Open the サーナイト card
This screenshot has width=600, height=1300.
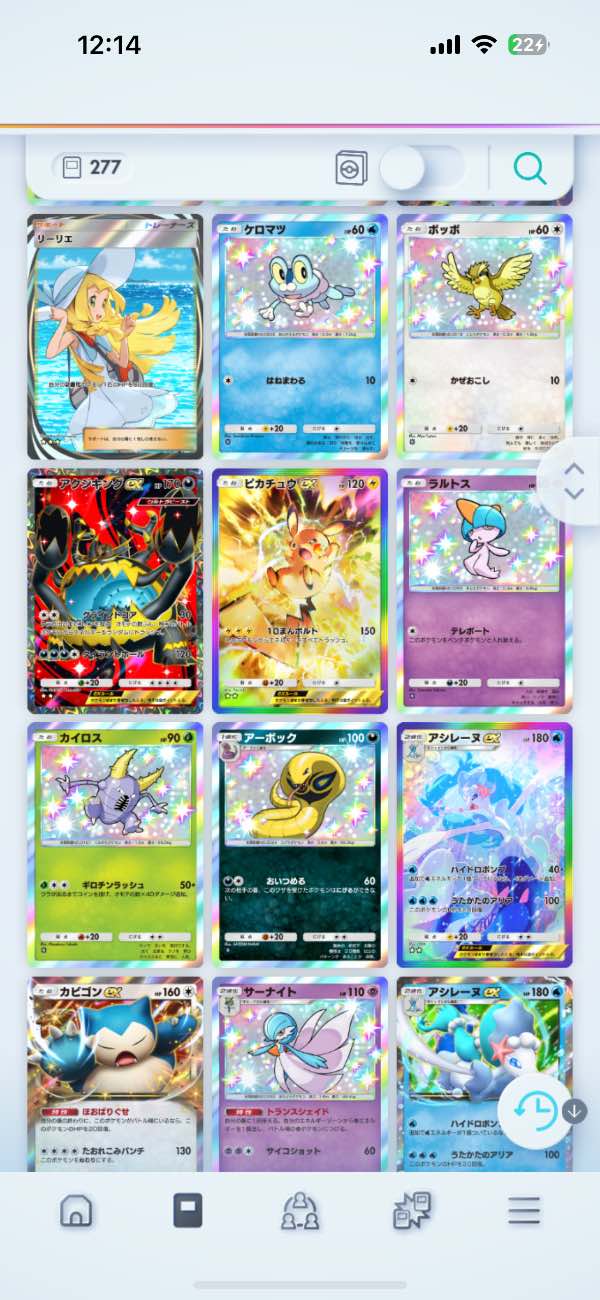(x=299, y=1075)
